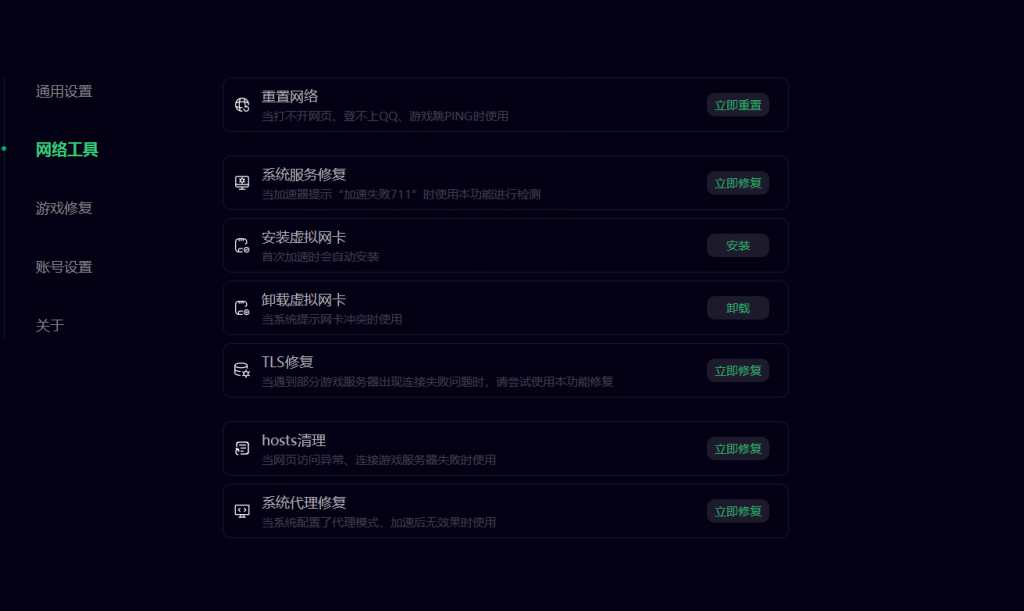Image resolution: width=1024 pixels, height=611 pixels.
Task: Go to 账号设置
Action: (64, 267)
